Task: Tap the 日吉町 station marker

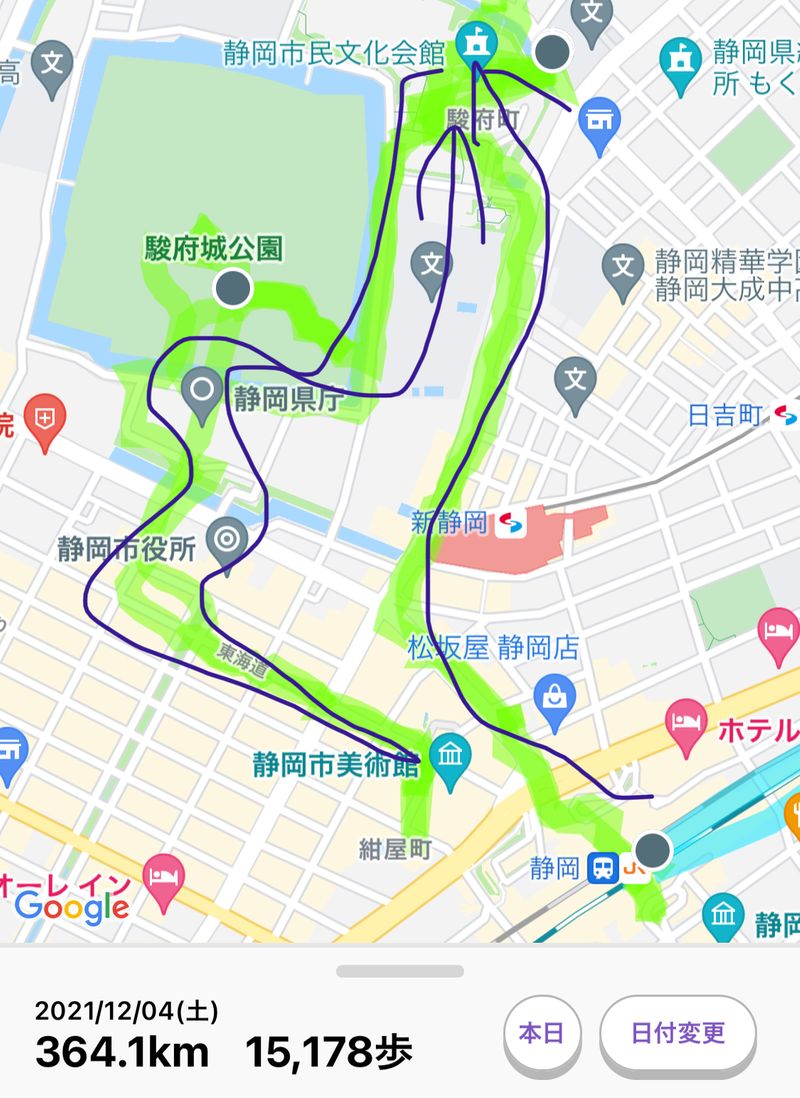Action: coord(785,414)
